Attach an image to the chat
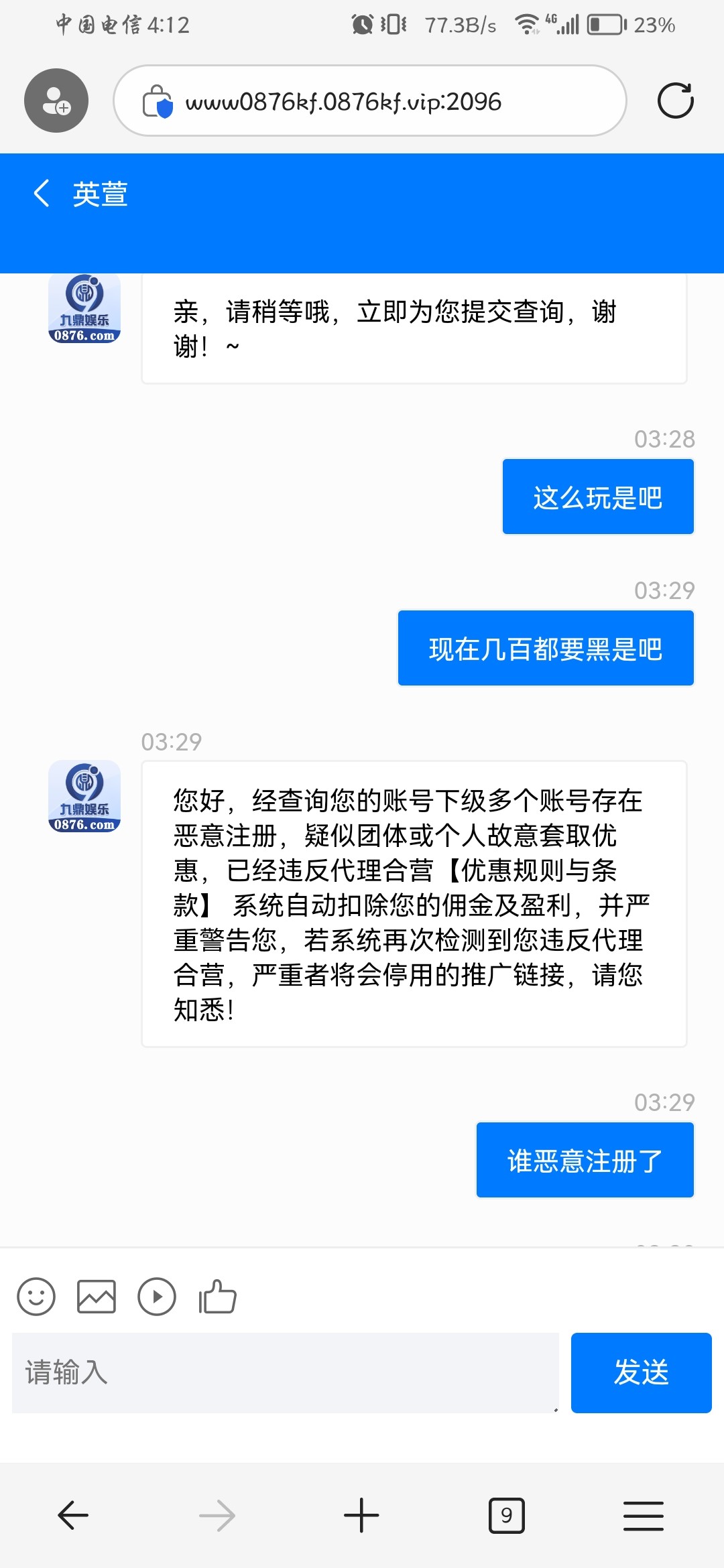724x1568 pixels. 97,1297
